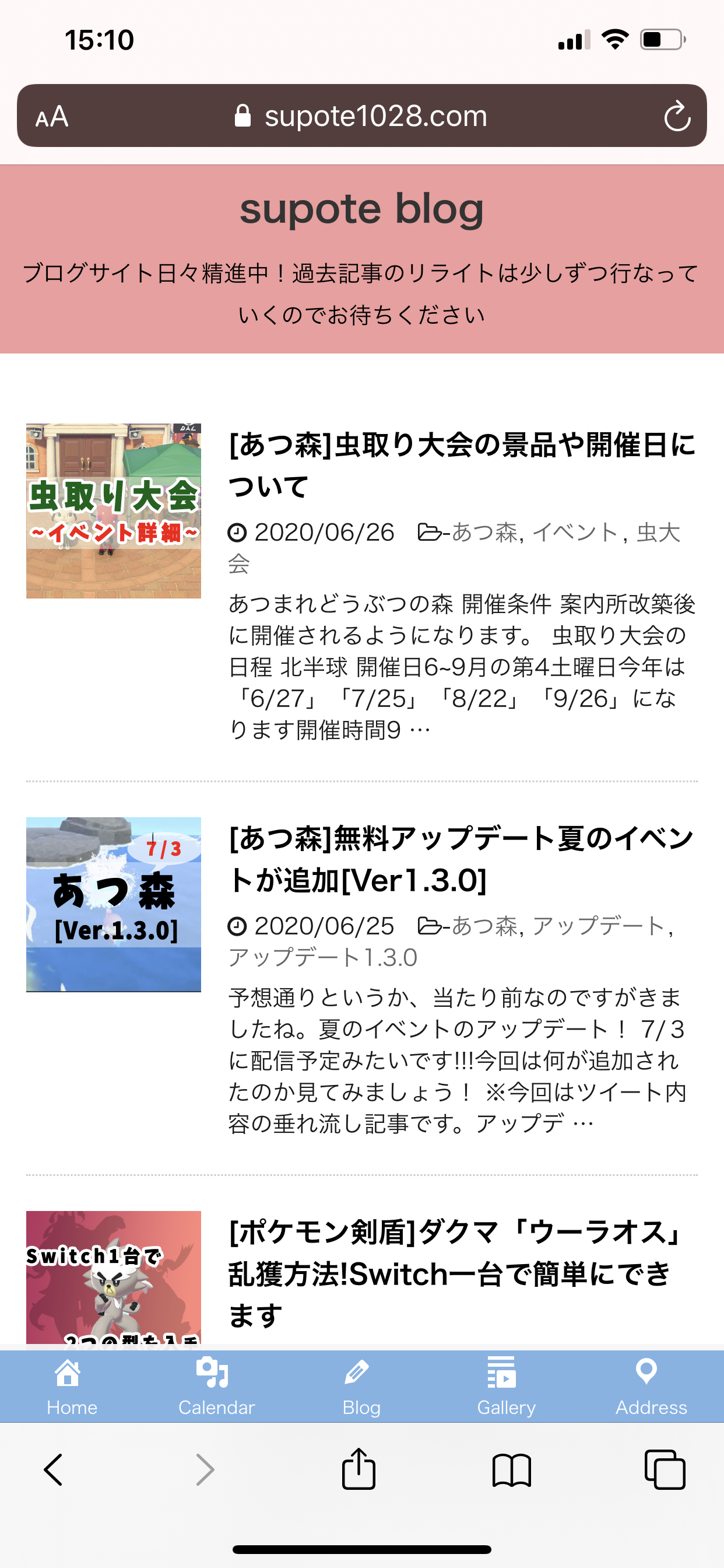The width and height of the screenshot is (724, 1568).
Task: Share this page via the share icon
Action: click(x=359, y=1468)
